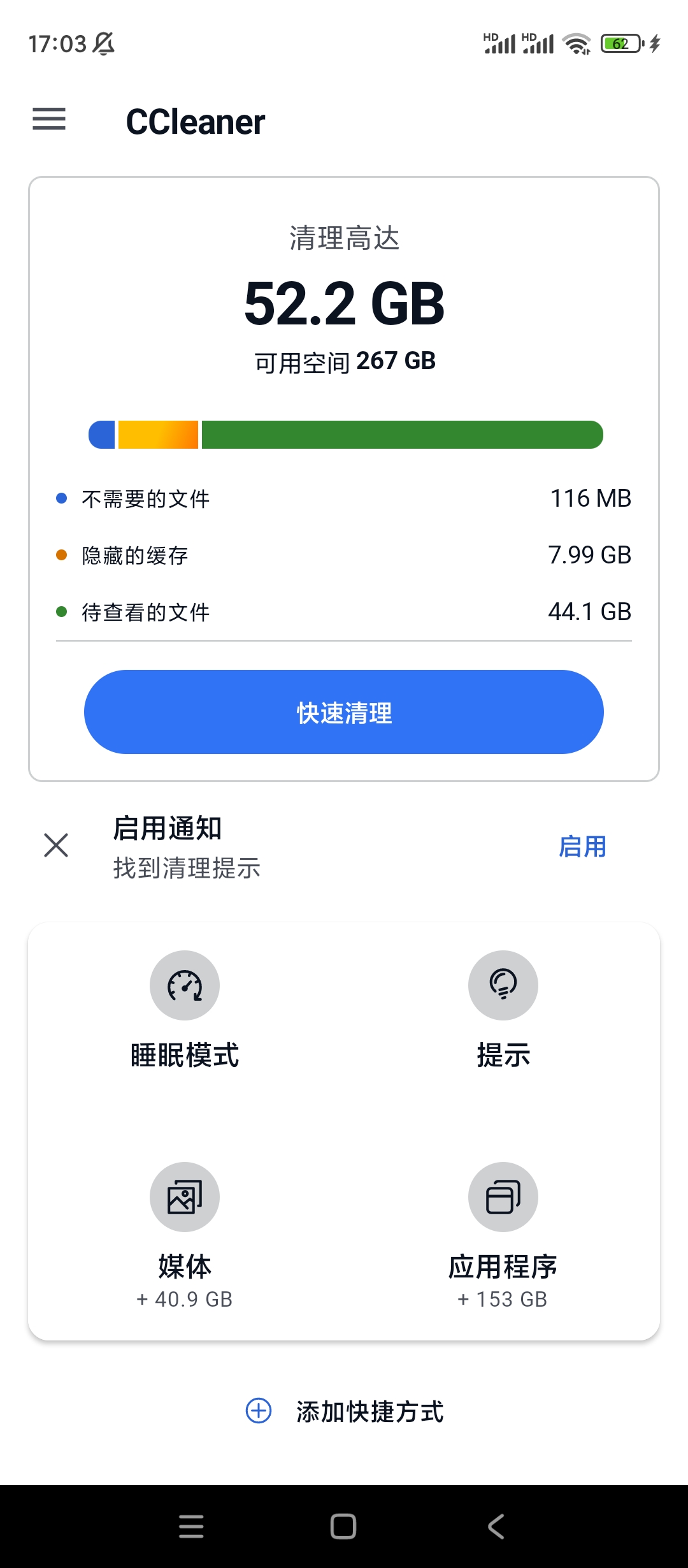Open 待查看的文件 files to review
Viewport: 688px width, 1568px height.
click(344, 612)
